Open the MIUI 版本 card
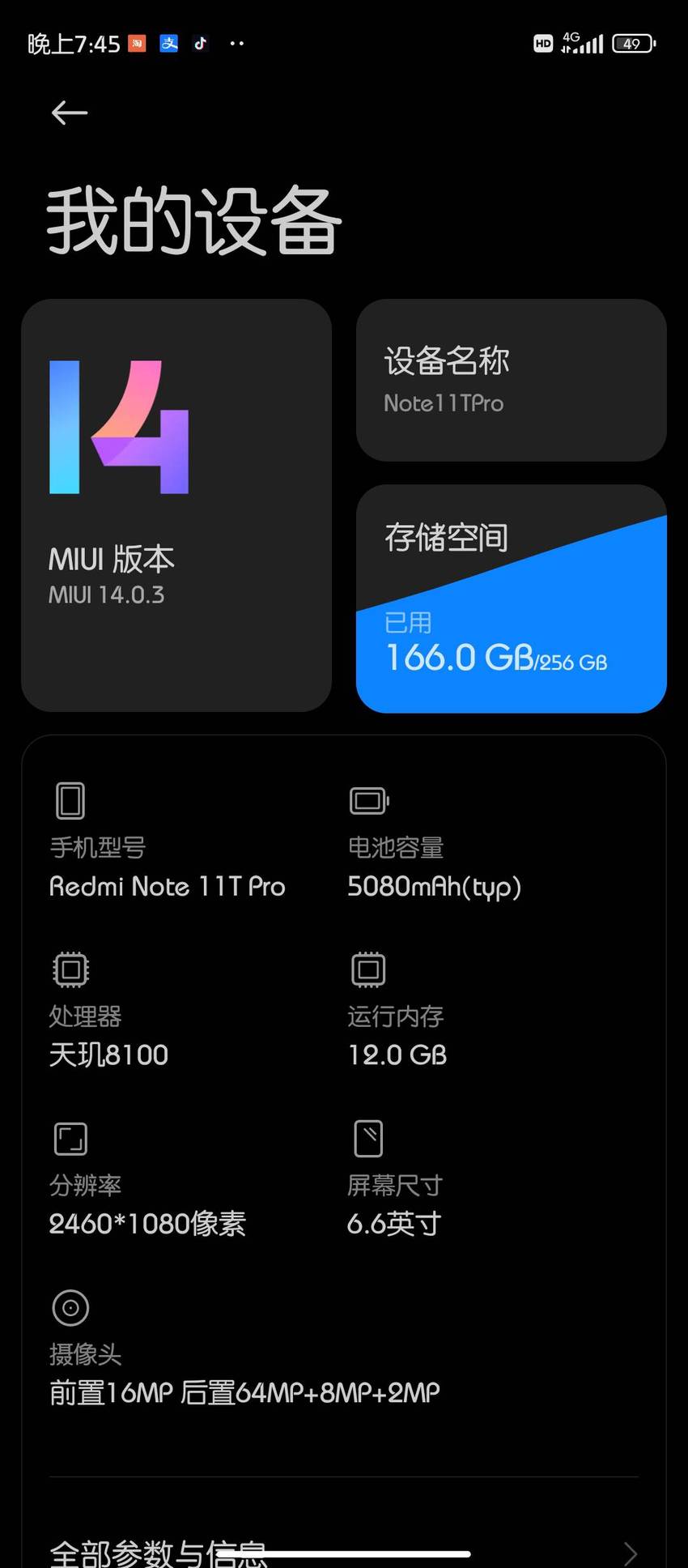 coord(176,505)
